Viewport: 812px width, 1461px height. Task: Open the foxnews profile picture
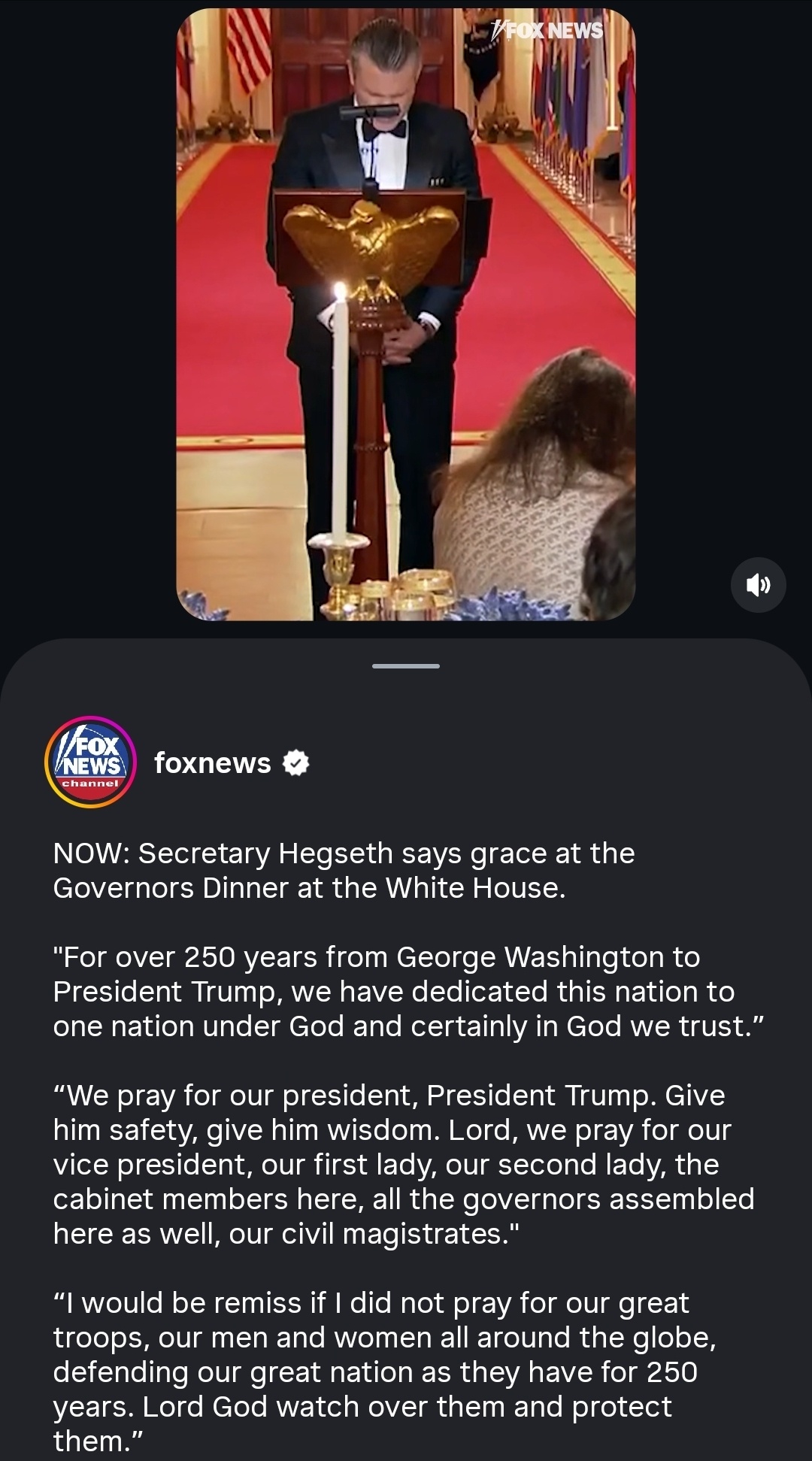point(90,762)
